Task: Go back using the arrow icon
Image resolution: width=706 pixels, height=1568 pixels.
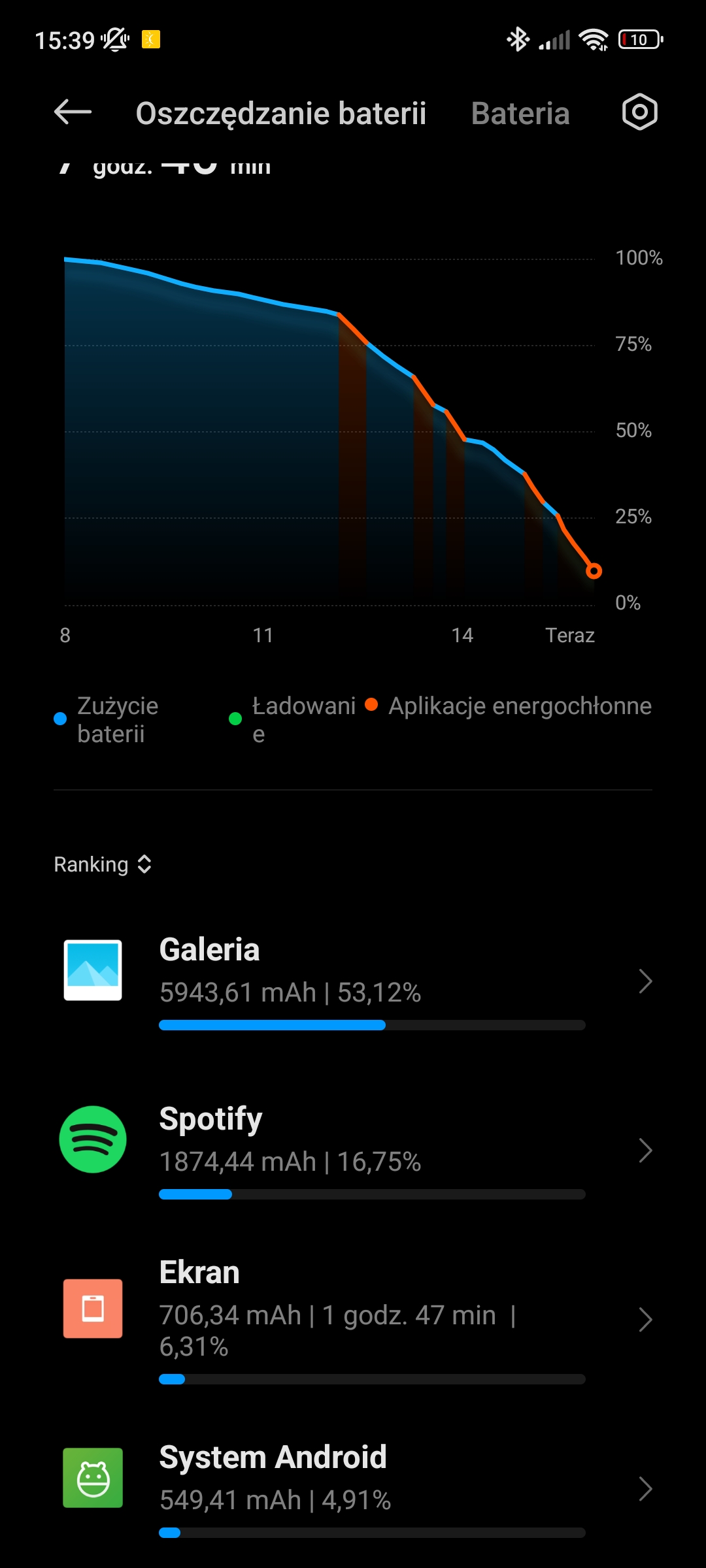Action: click(x=73, y=112)
